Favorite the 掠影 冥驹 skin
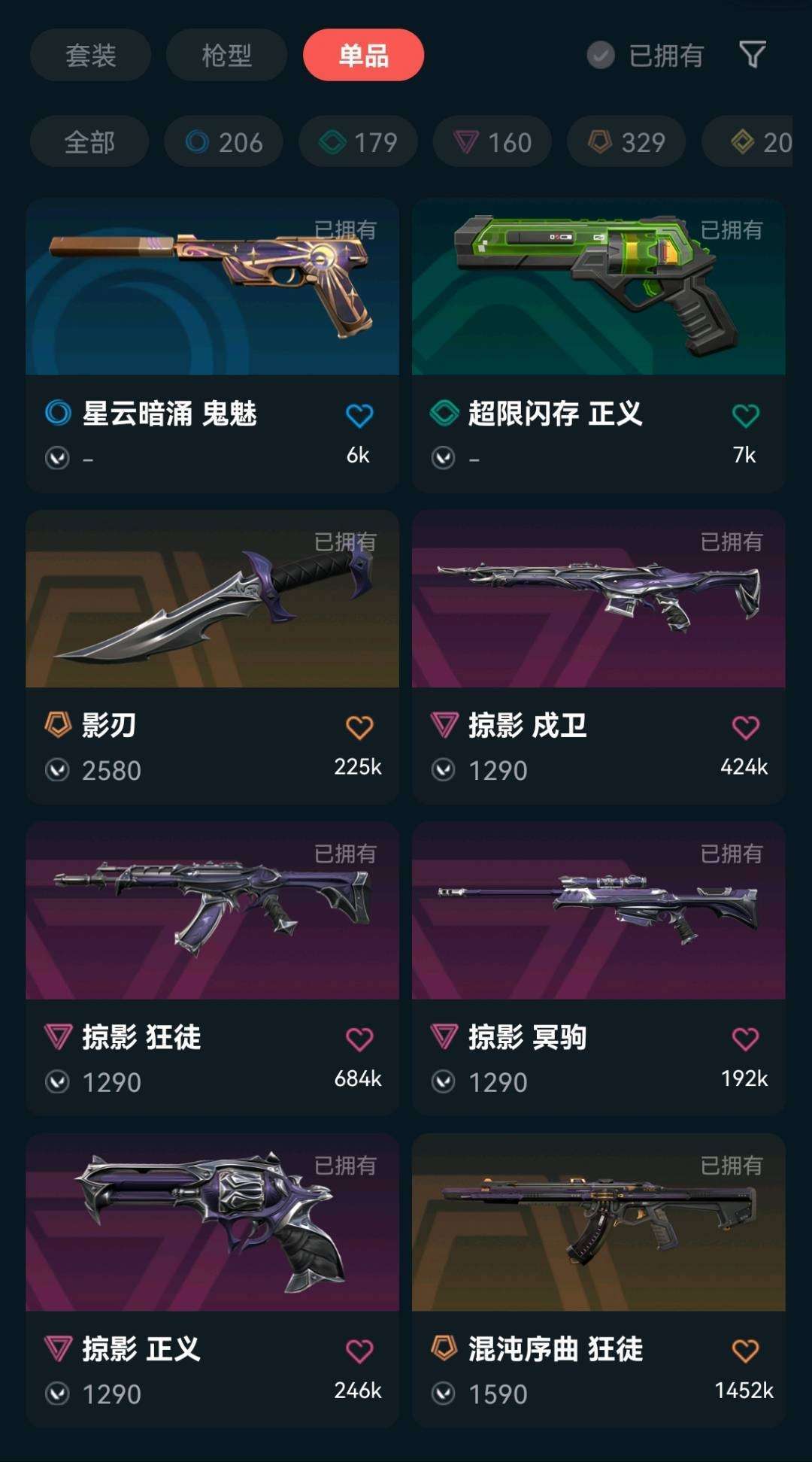 pos(745,1039)
